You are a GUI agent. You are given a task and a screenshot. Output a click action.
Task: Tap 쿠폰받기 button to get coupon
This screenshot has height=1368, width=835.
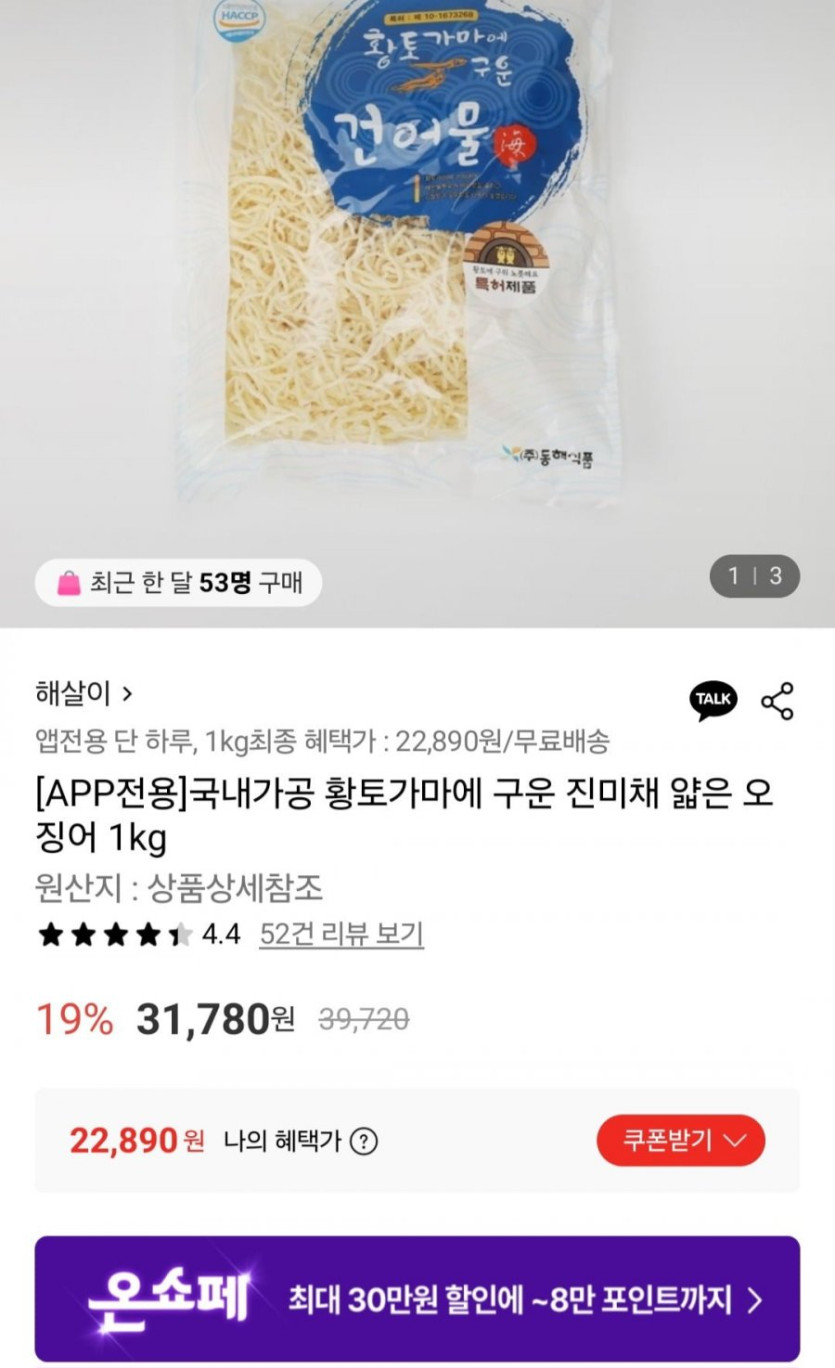[x=681, y=1140]
